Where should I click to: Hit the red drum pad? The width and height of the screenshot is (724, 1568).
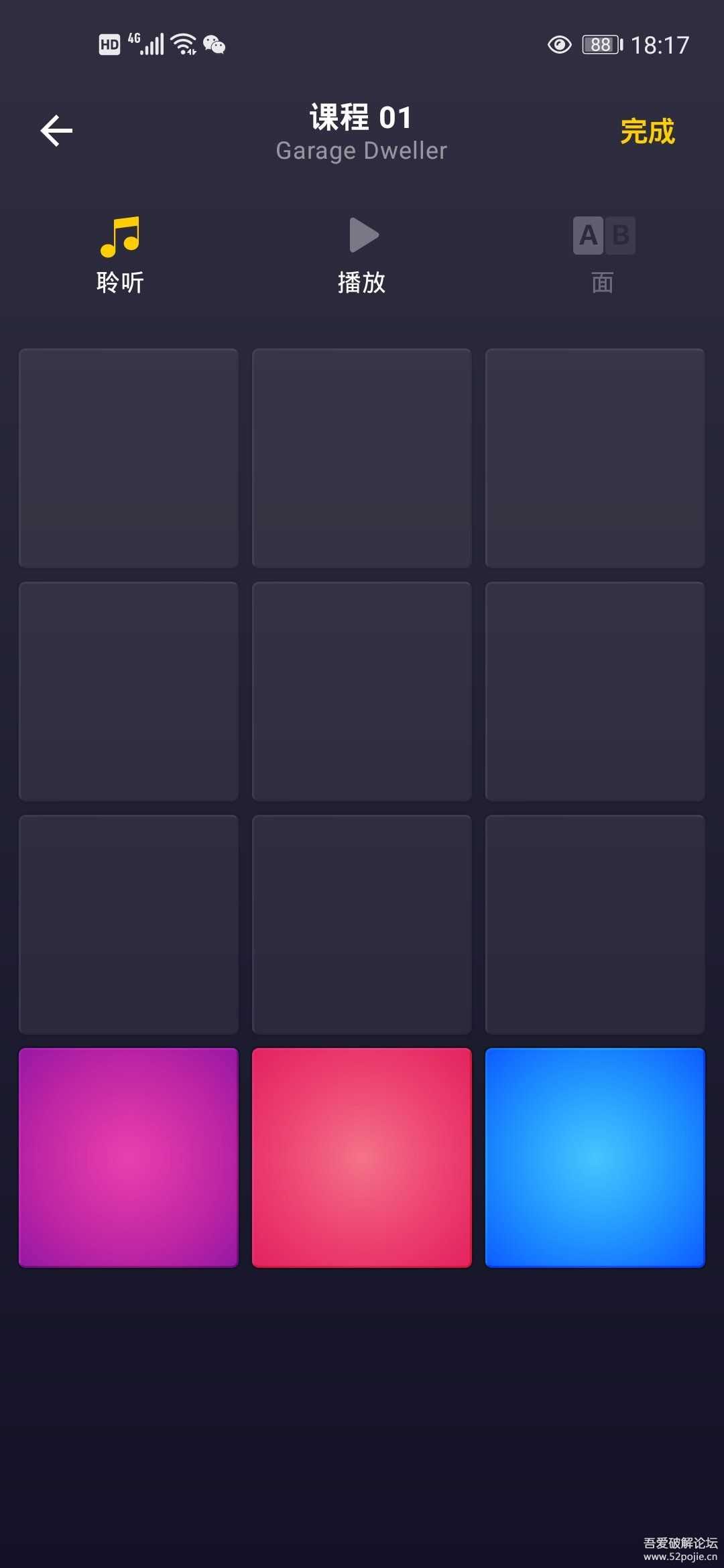362,1157
